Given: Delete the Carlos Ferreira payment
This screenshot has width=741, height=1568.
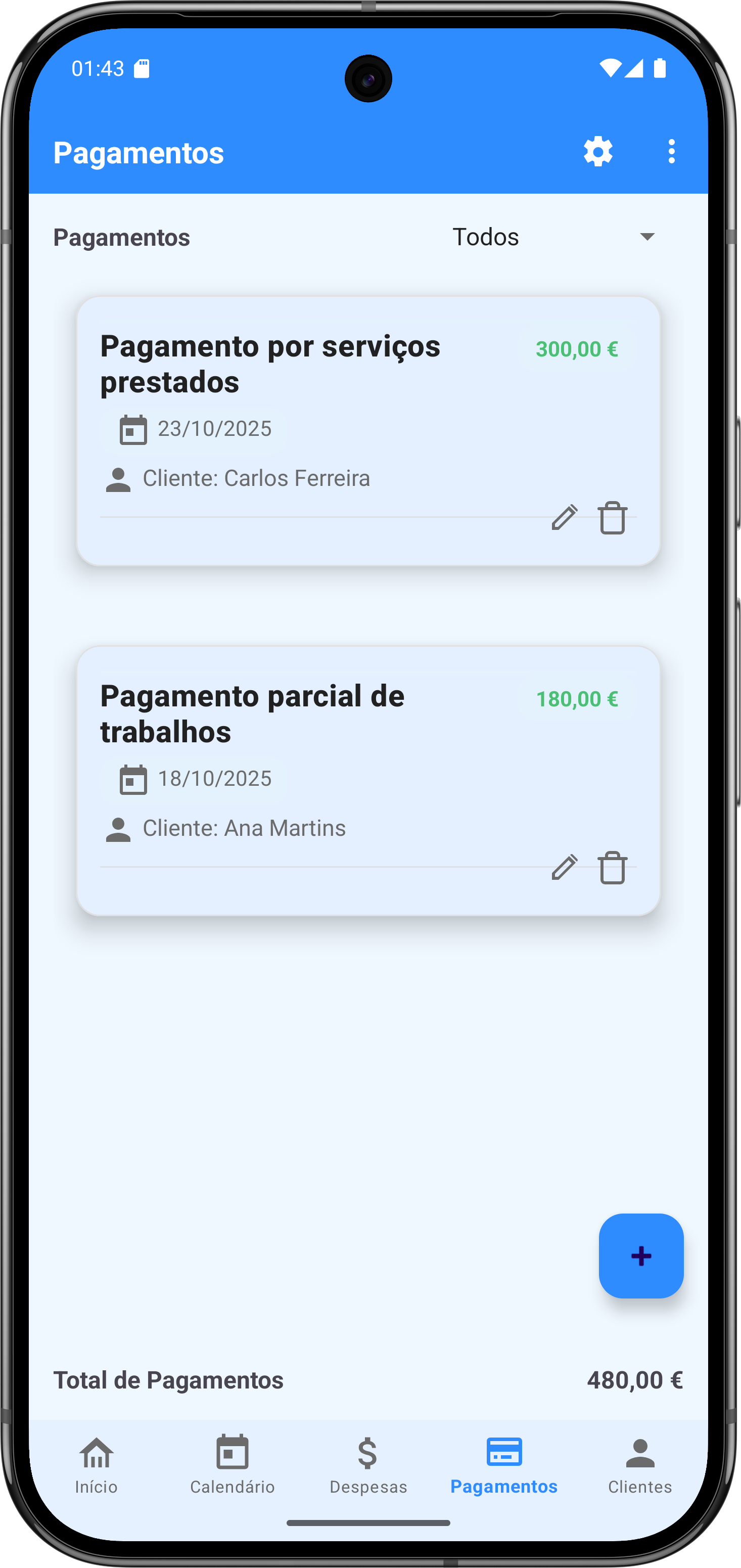Looking at the screenshot, I should tap(612, 518).
